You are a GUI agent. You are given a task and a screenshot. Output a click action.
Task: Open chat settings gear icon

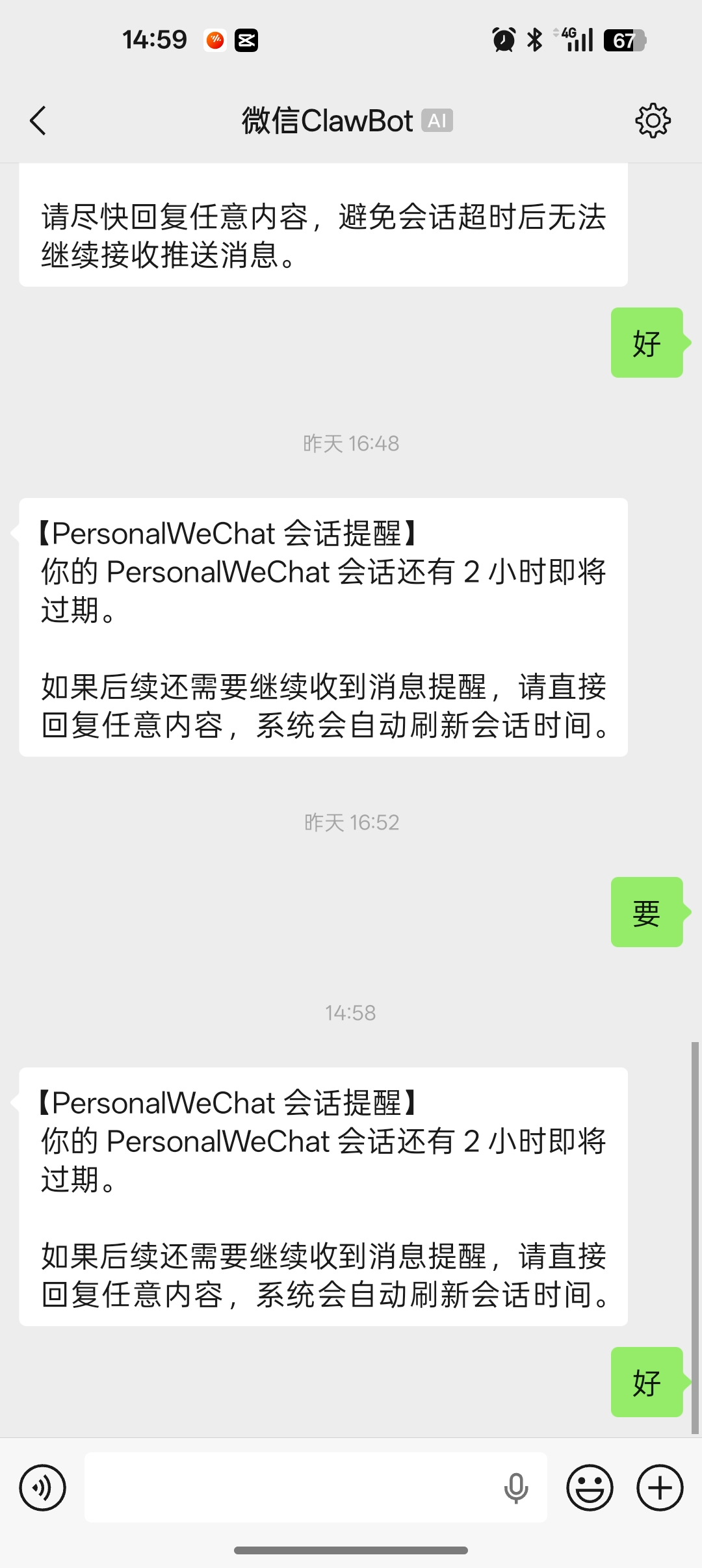click(653, 121)
